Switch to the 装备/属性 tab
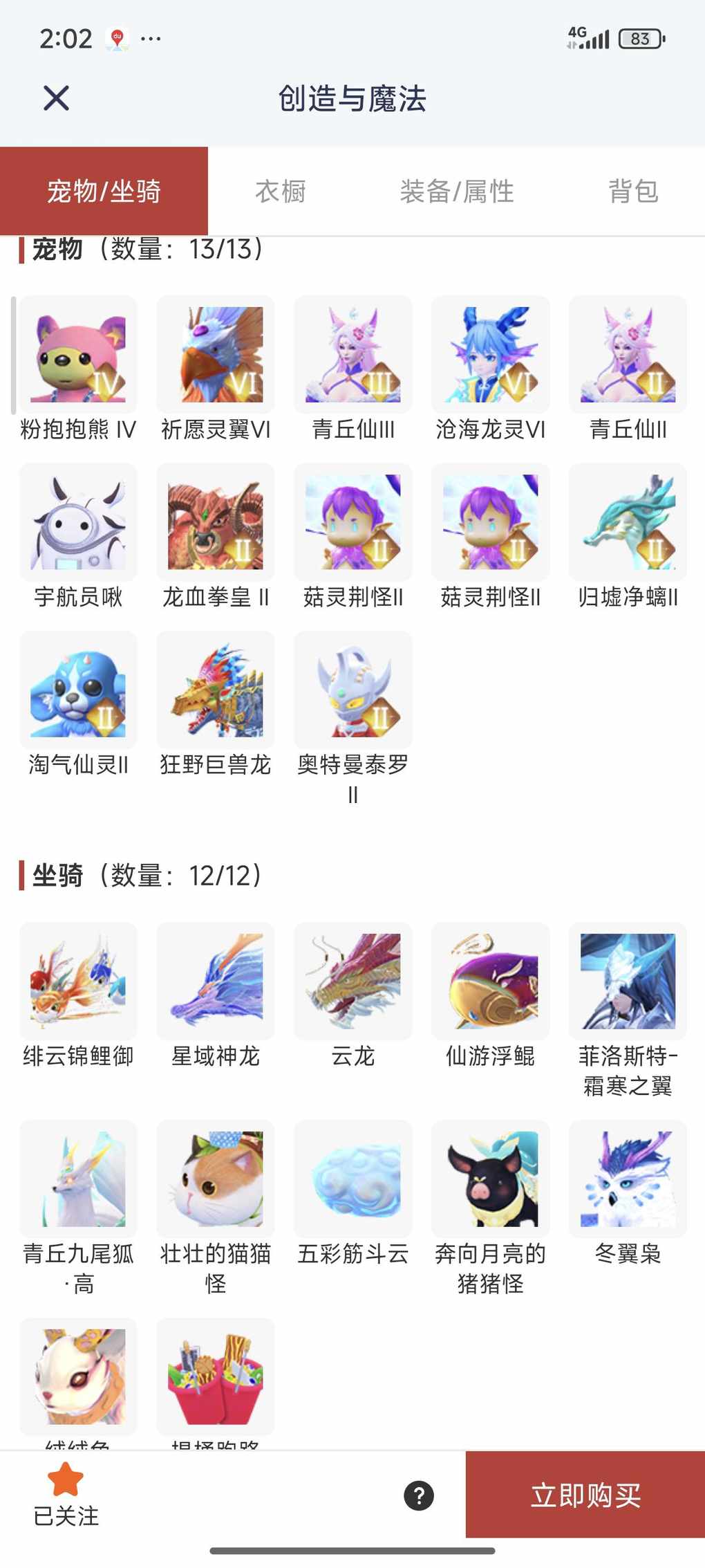Image resolution: width=705 pixels, height=1568 pixels. pyautogui.click(x=457, y=192)
